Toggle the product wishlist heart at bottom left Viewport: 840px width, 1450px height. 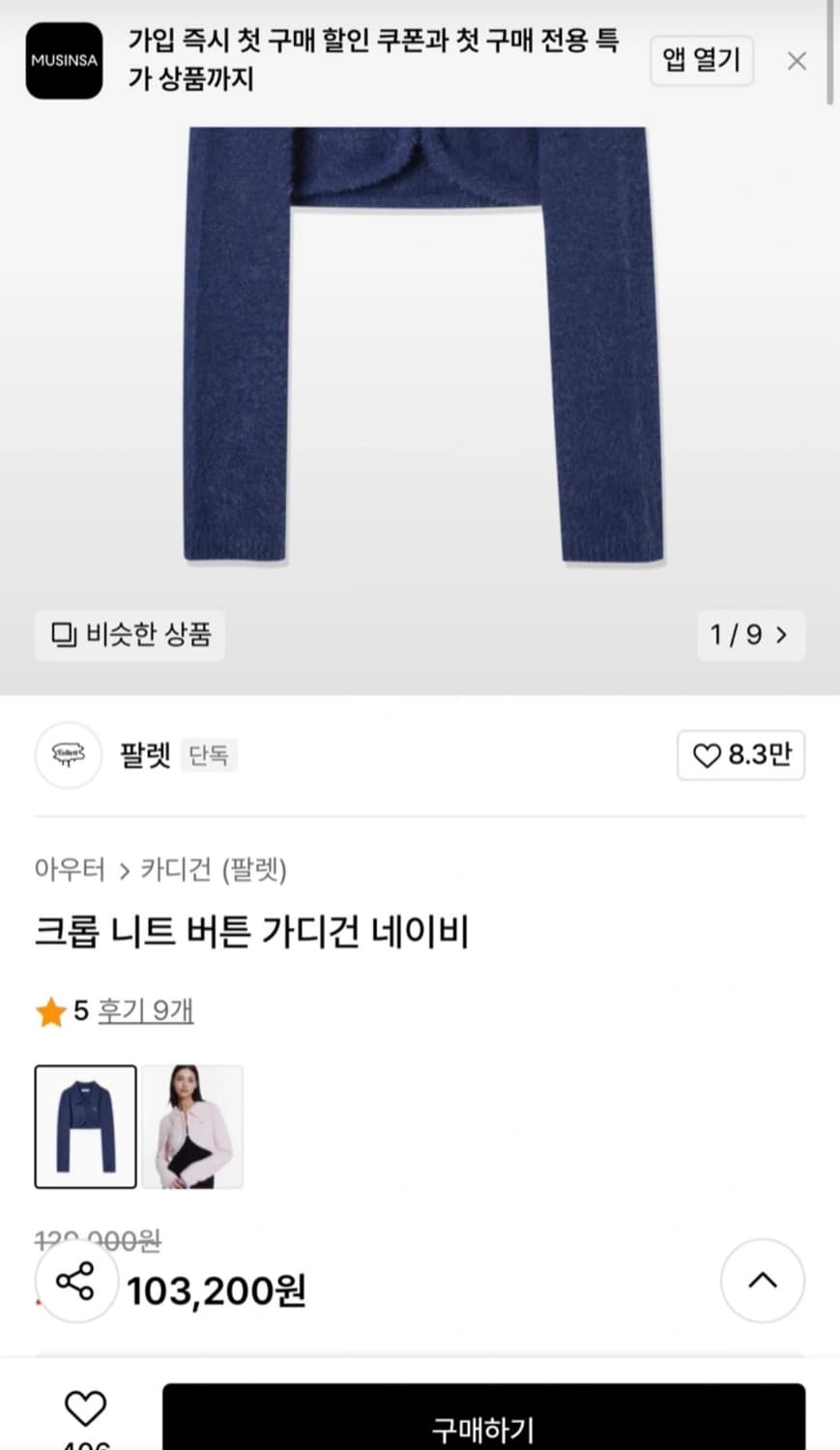pos(85,1408)
